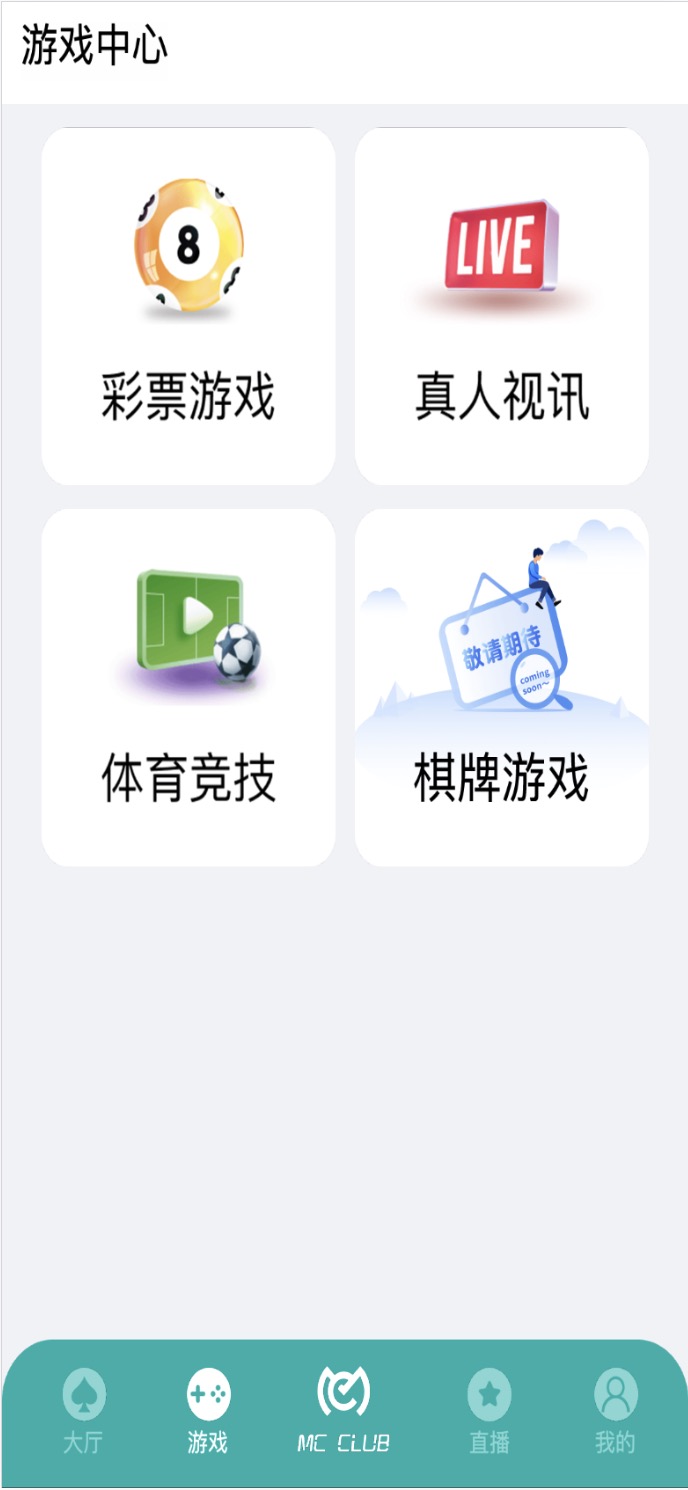Screen dimensions: 688x1490
Task: Open the 彩票游戏 lottery games card
Action: [188, 306]
